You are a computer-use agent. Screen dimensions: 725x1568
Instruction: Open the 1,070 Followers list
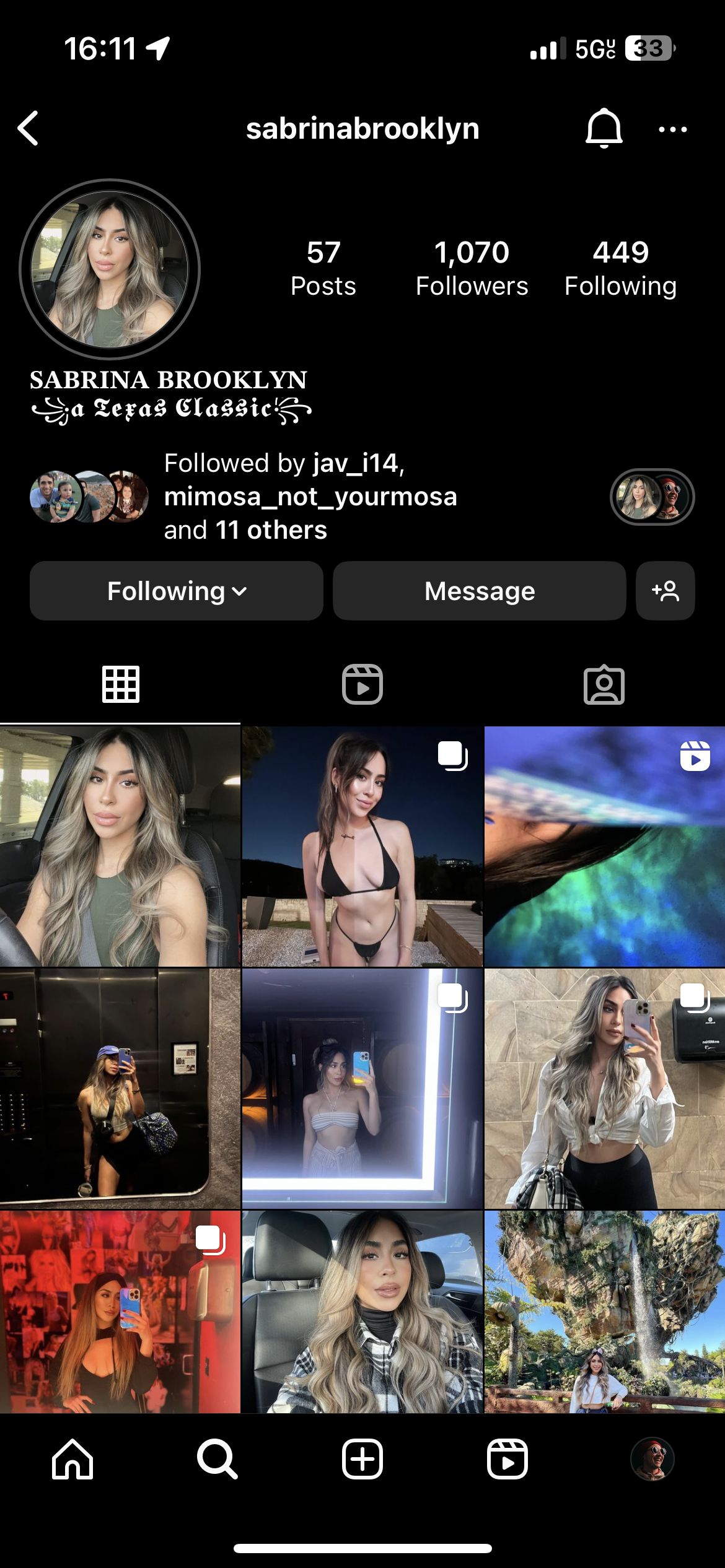tap(472, 269)
